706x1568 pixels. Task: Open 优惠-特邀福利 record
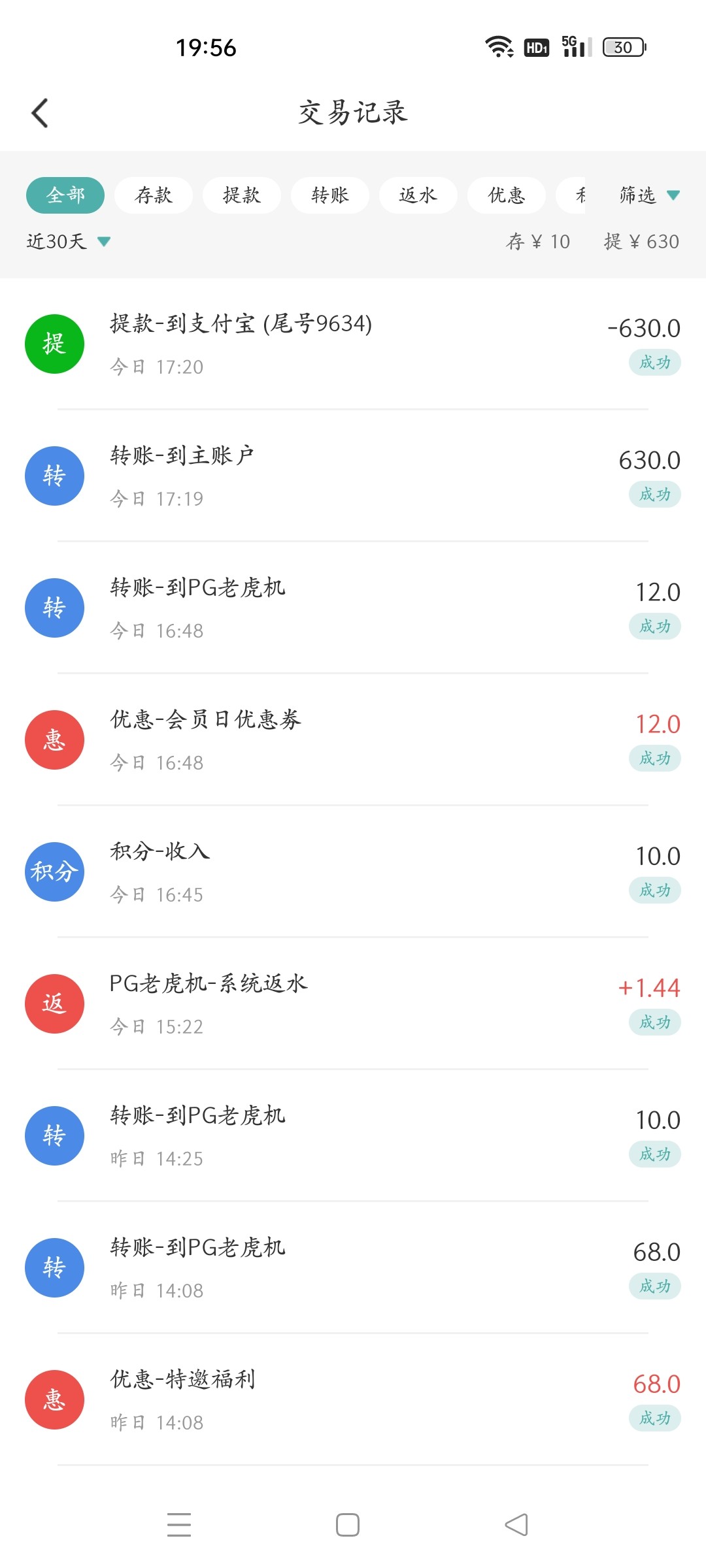353,1400
